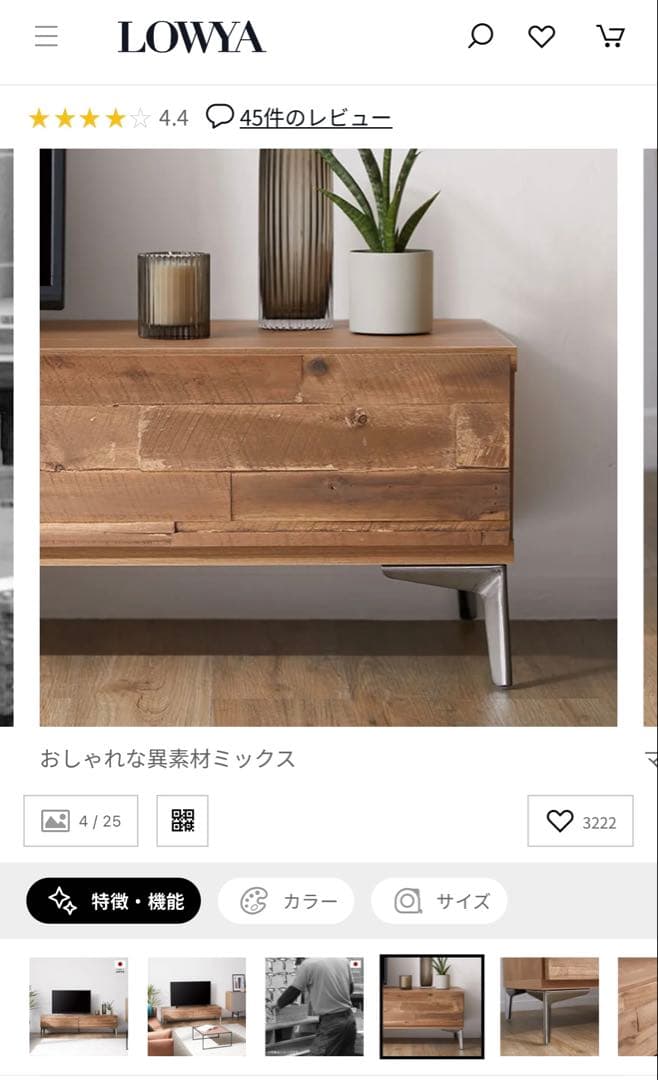Switch to the サイズ chip
This screenshot has width=658, height=1080.
439,901
